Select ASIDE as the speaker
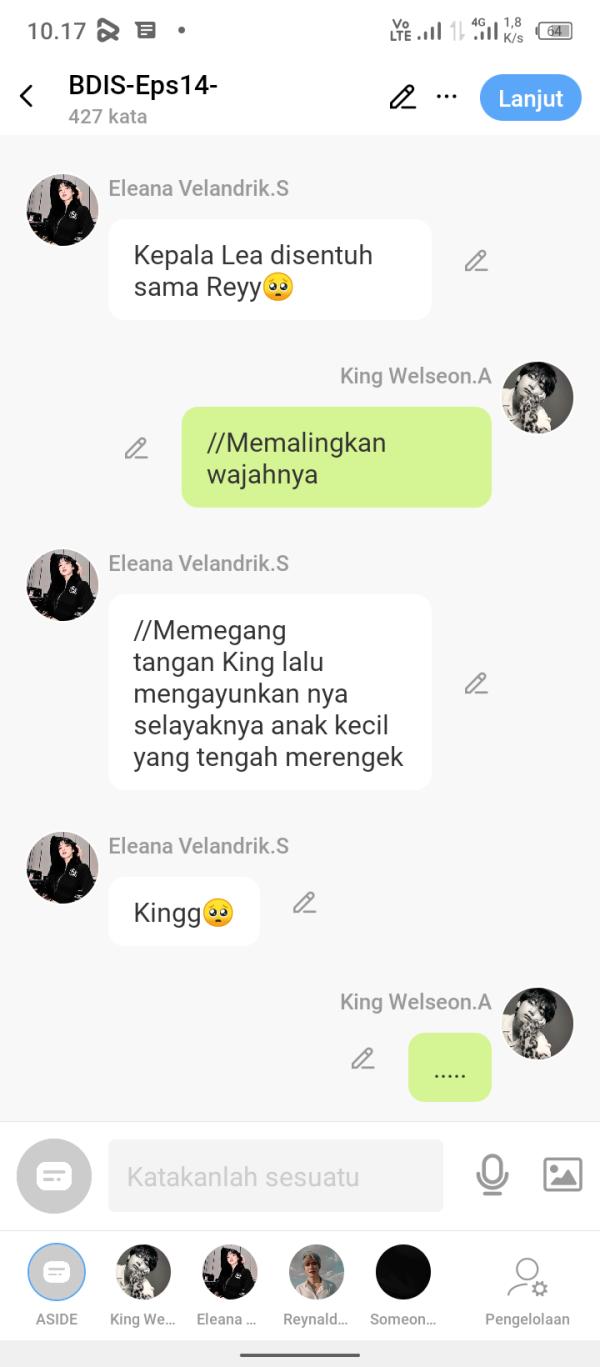The height and width of the screenshot is (1367, 600). tap(56, 1273)
